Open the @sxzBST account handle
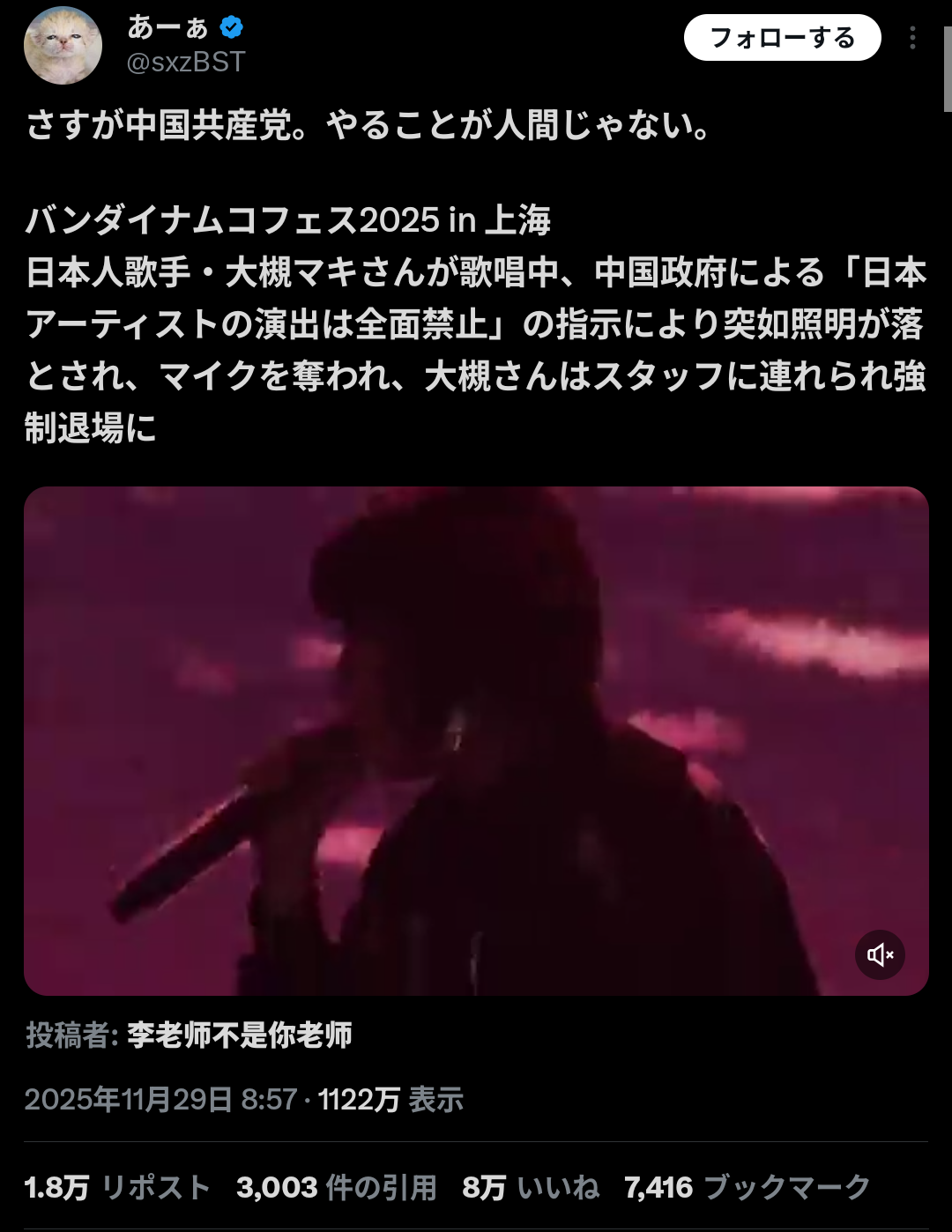952x1232 pixels. pos(186,62)
